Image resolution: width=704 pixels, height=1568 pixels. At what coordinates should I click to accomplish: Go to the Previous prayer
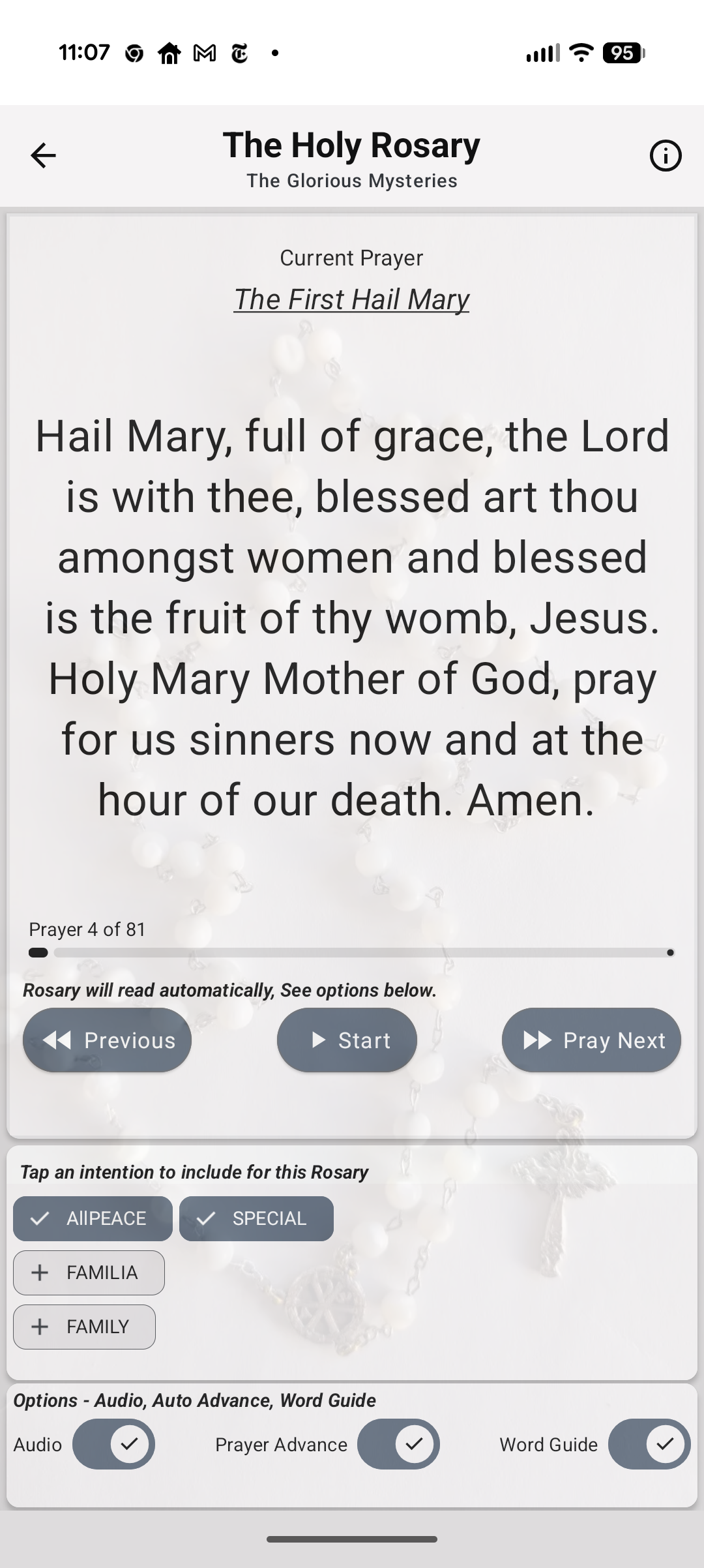point(108,1040)
